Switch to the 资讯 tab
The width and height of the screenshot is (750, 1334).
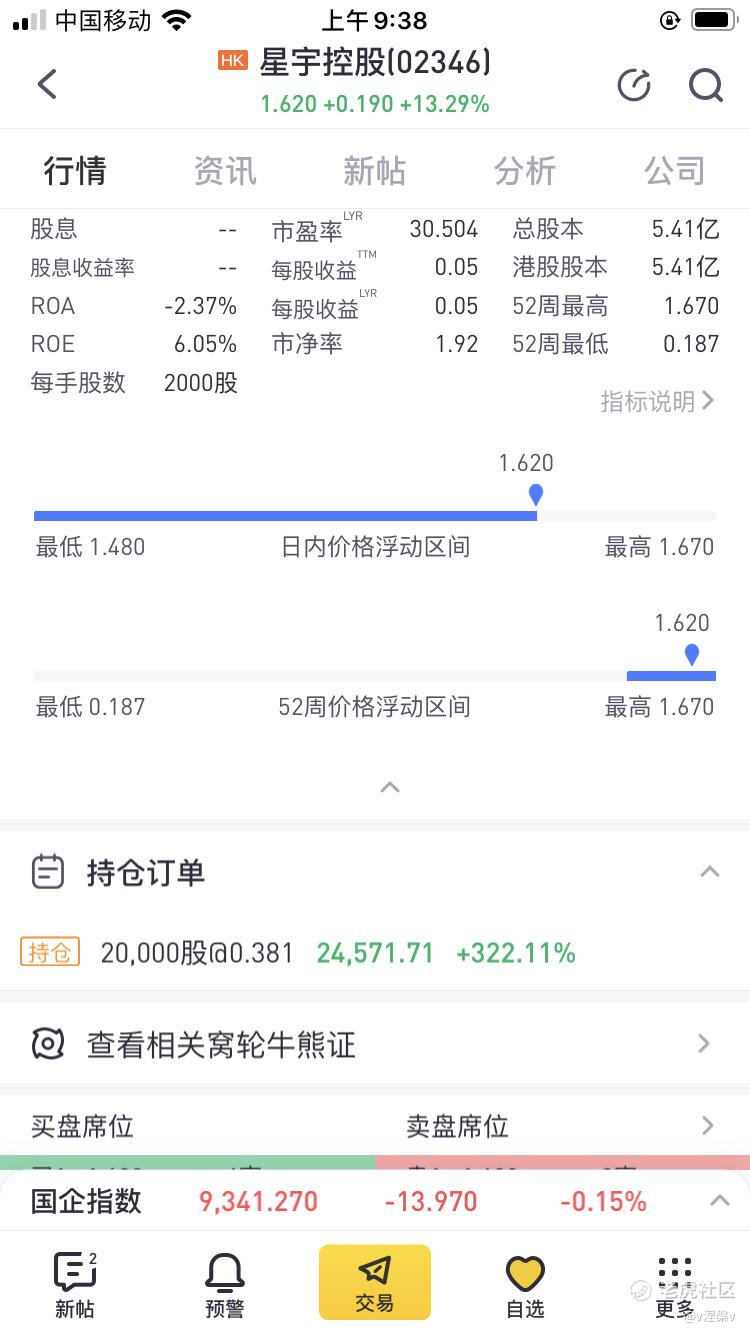(224, 171)
